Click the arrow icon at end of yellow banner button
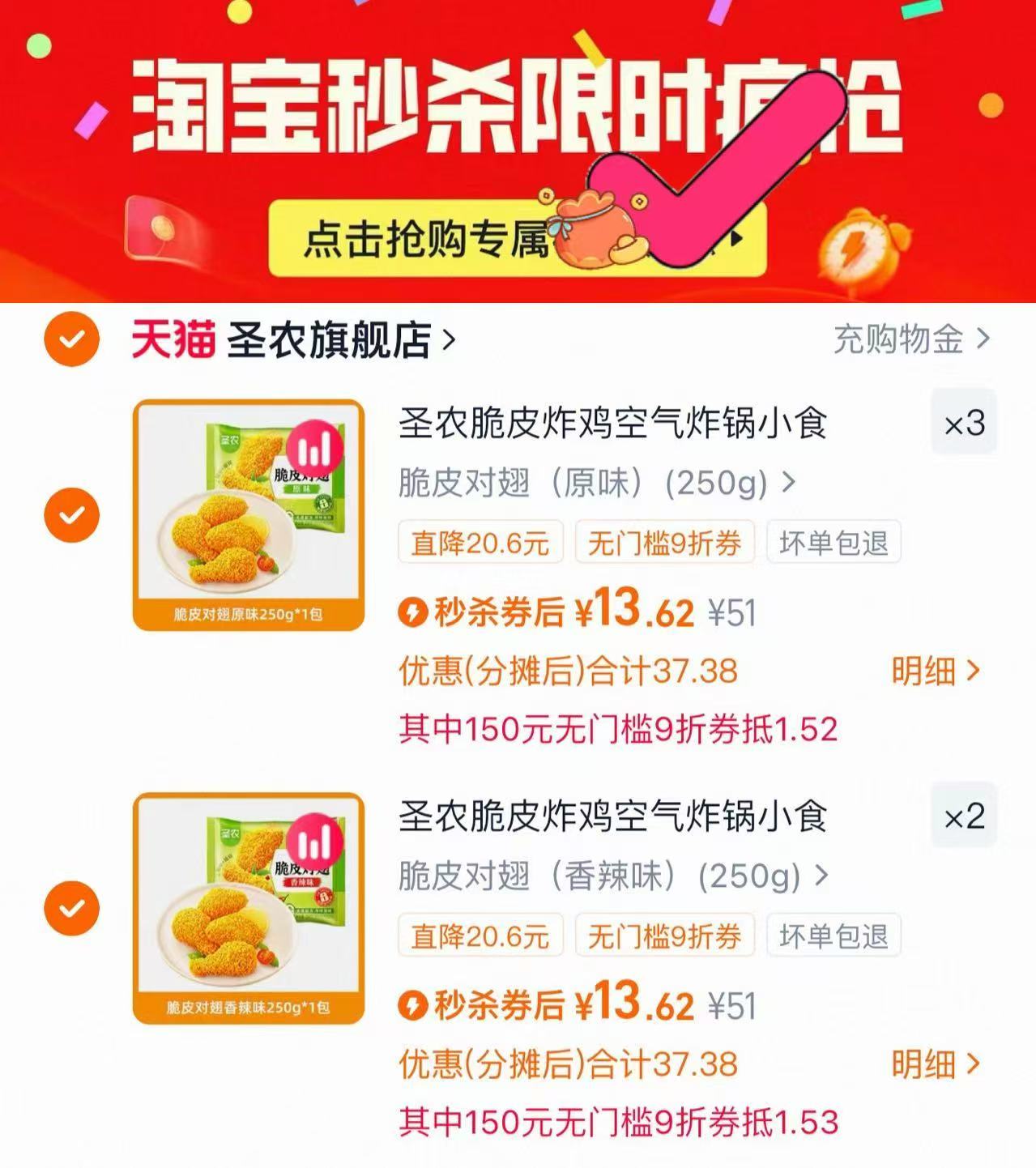 735,240
